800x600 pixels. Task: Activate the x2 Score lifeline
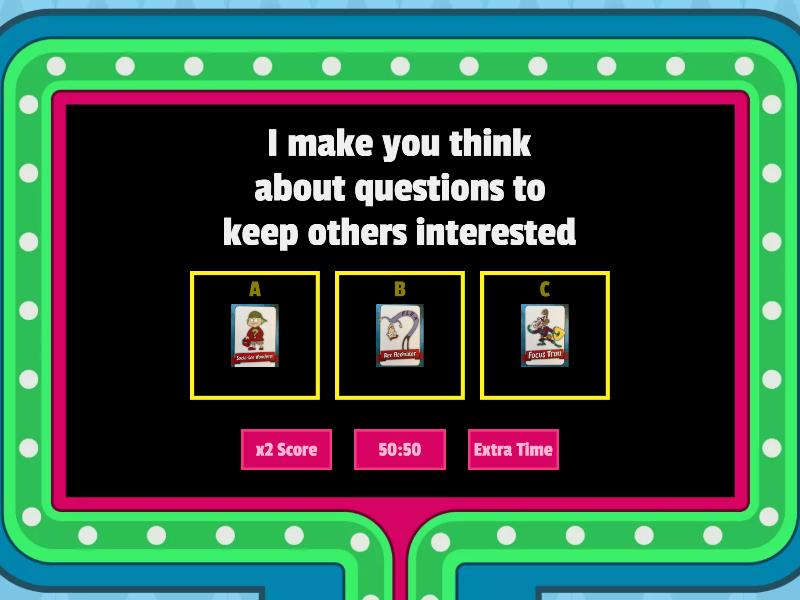click(x=286, y=450)
